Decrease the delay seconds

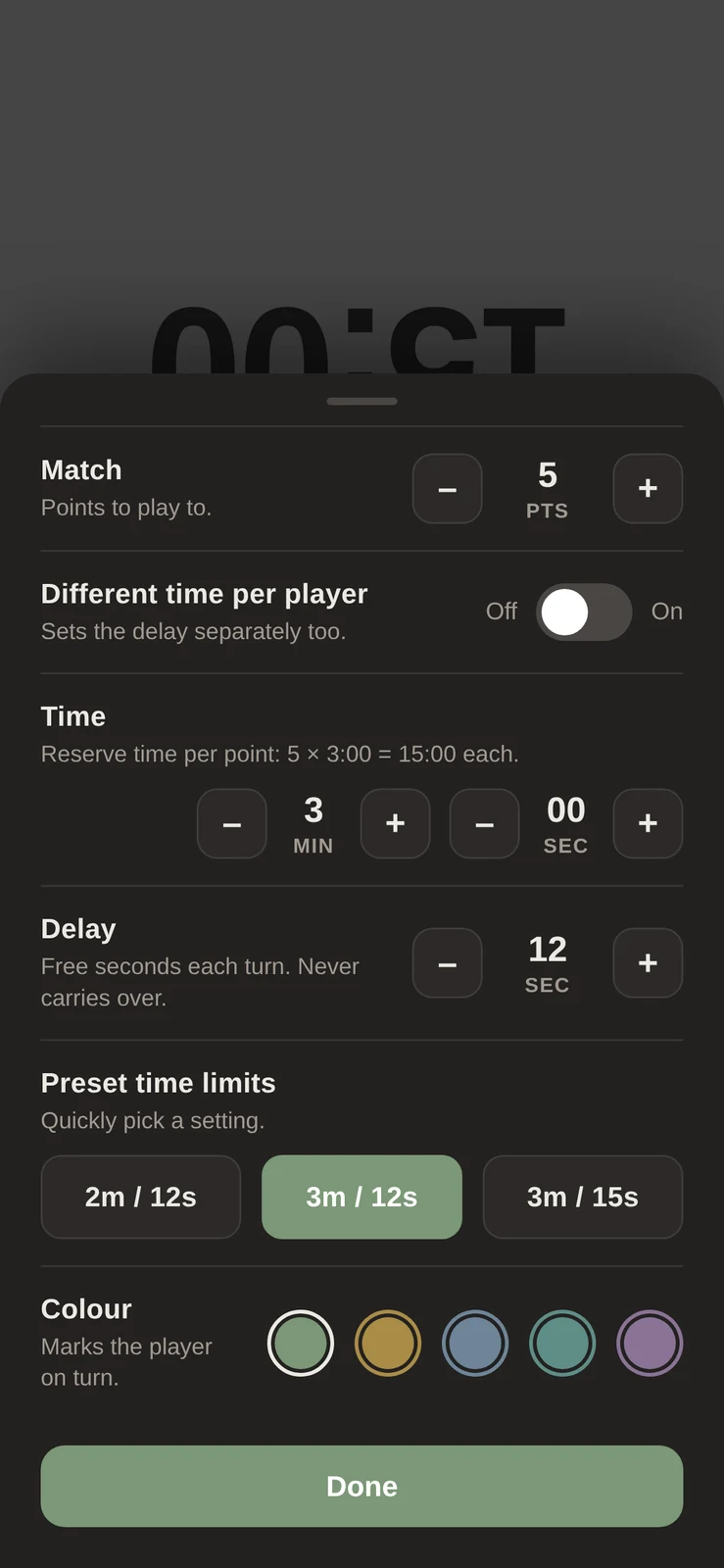[x=447, y=962]
